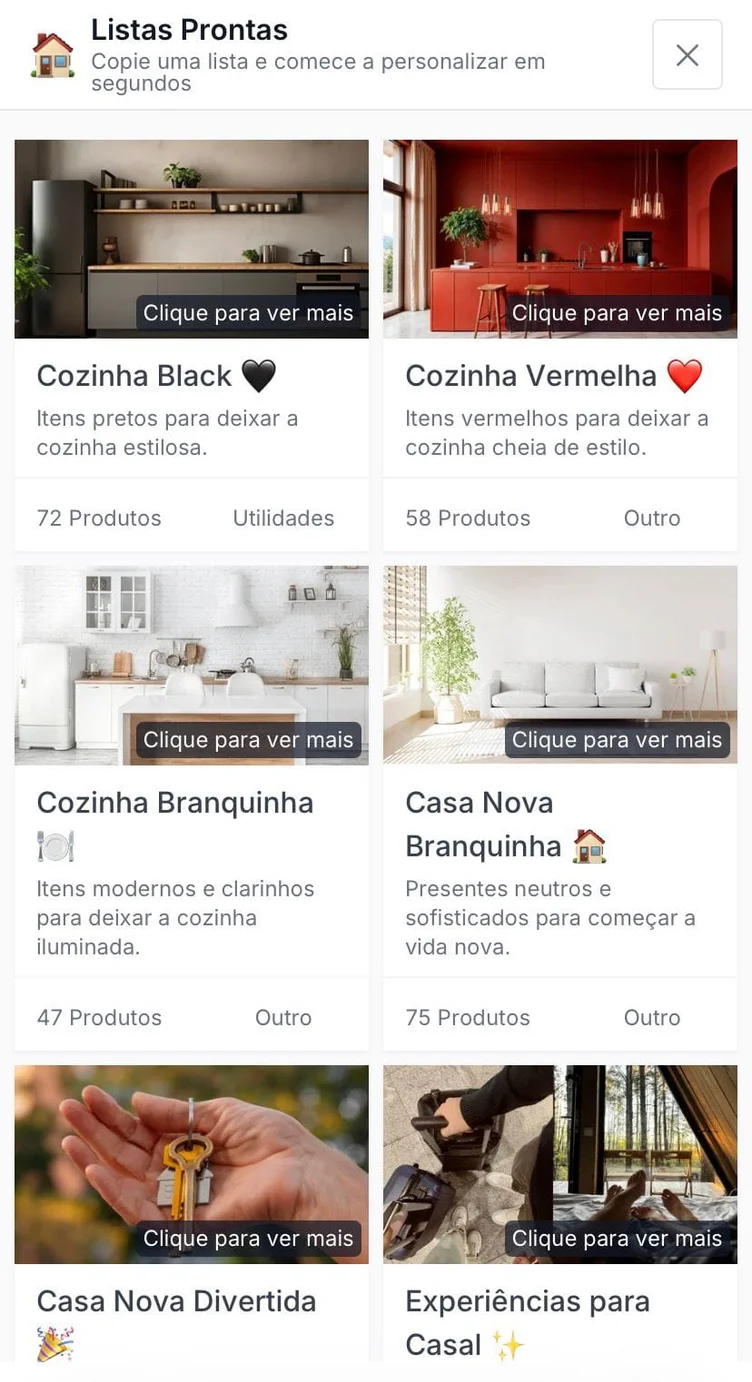Select the Casa Nova Branquinha list
Viewport: 752px width, 1382px height.
(x=560, y=666)
